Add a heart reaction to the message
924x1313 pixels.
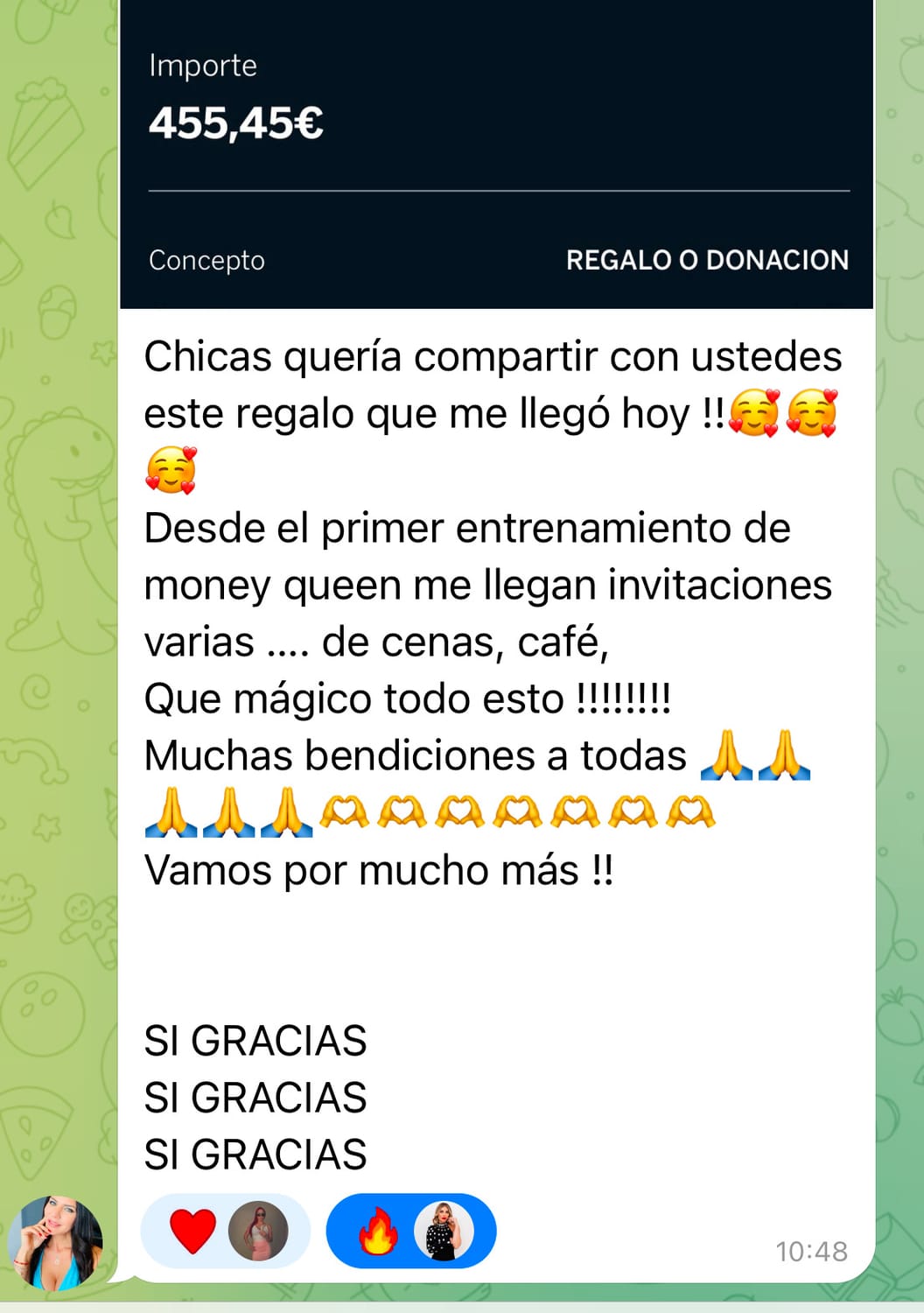coord(193,1231)
